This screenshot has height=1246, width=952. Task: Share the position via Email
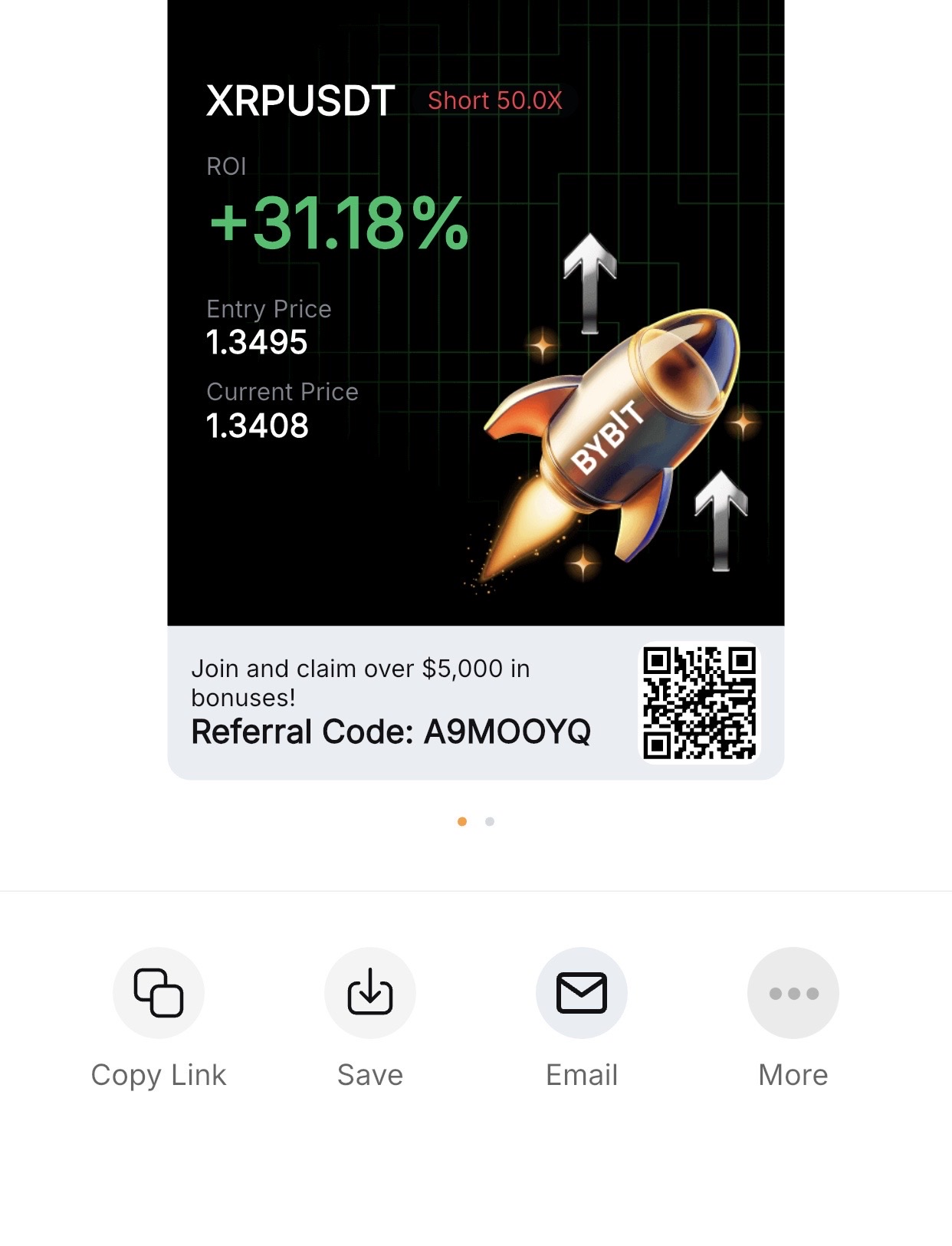582,993
